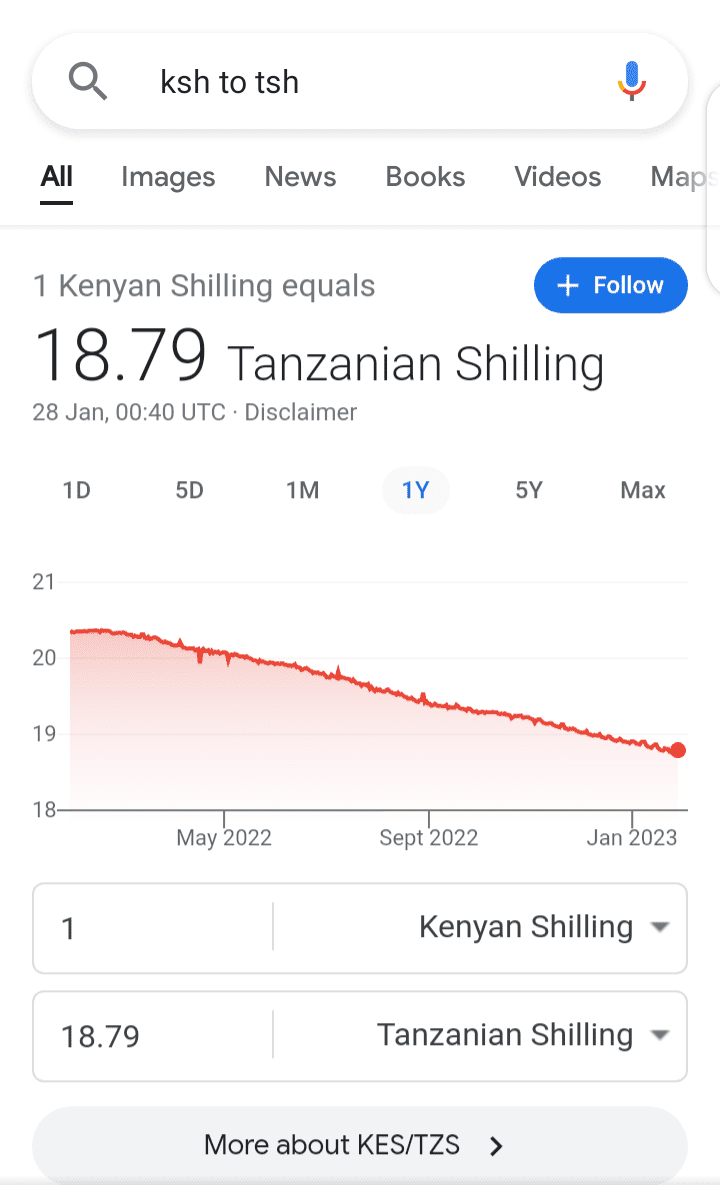
Task: Switch chart to Max range
Action: click(642, 490)
